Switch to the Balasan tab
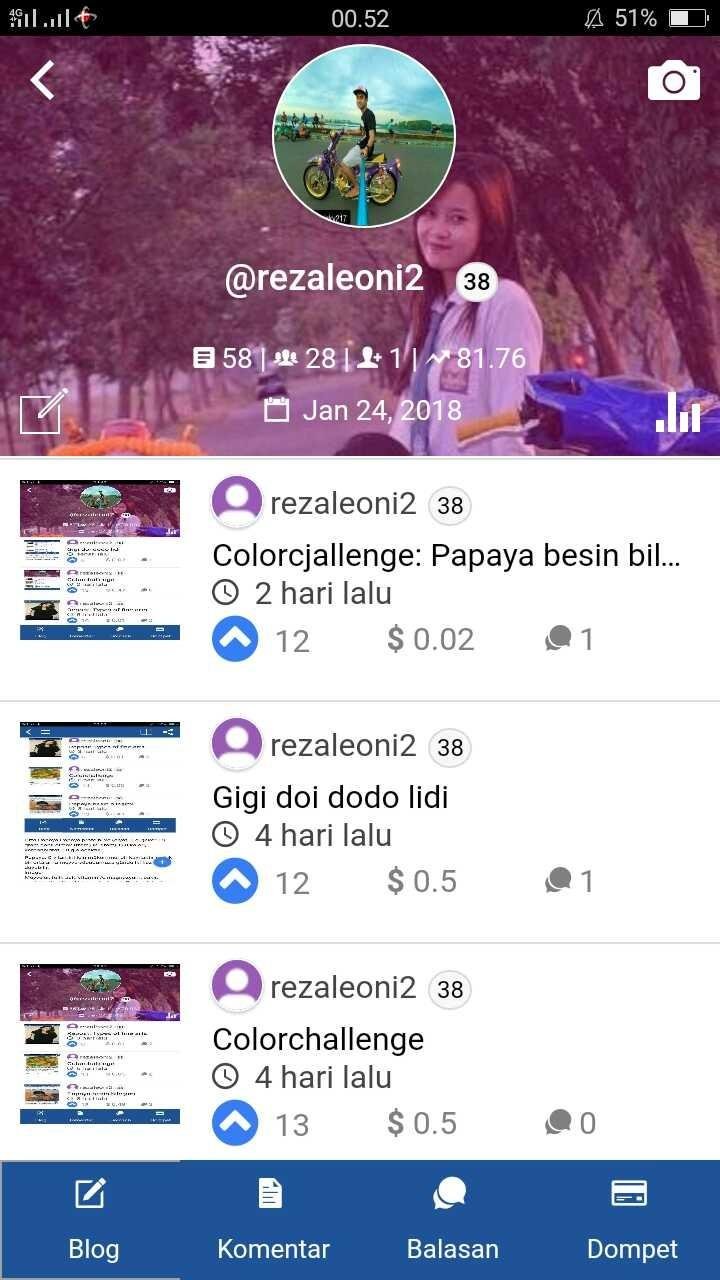This screenshot has height=1280, width=720. (452, 1220)
